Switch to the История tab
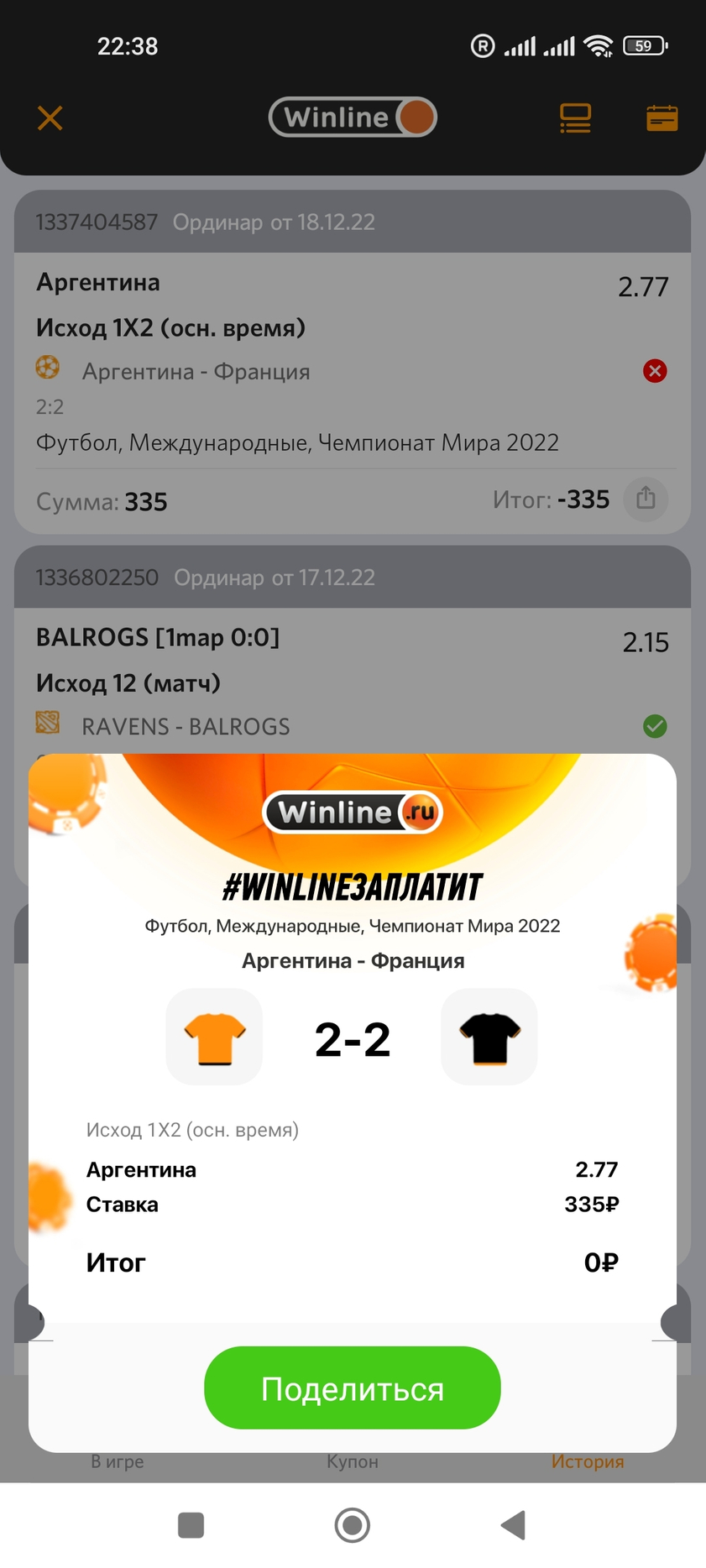The height and width of the screenshot is (1568, 706). [x=587, y=1461]
